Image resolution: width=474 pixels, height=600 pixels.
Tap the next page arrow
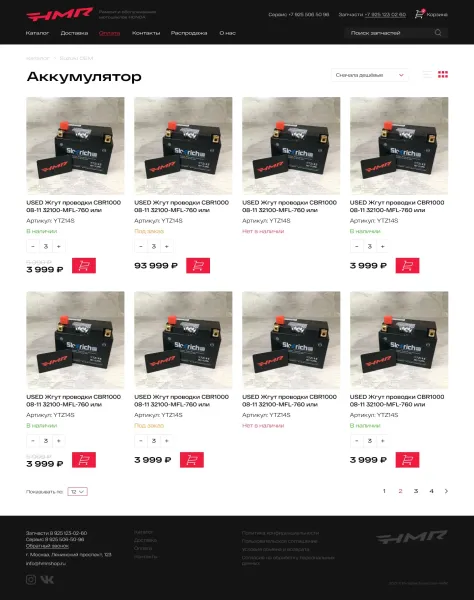click(x=446, y=491)
